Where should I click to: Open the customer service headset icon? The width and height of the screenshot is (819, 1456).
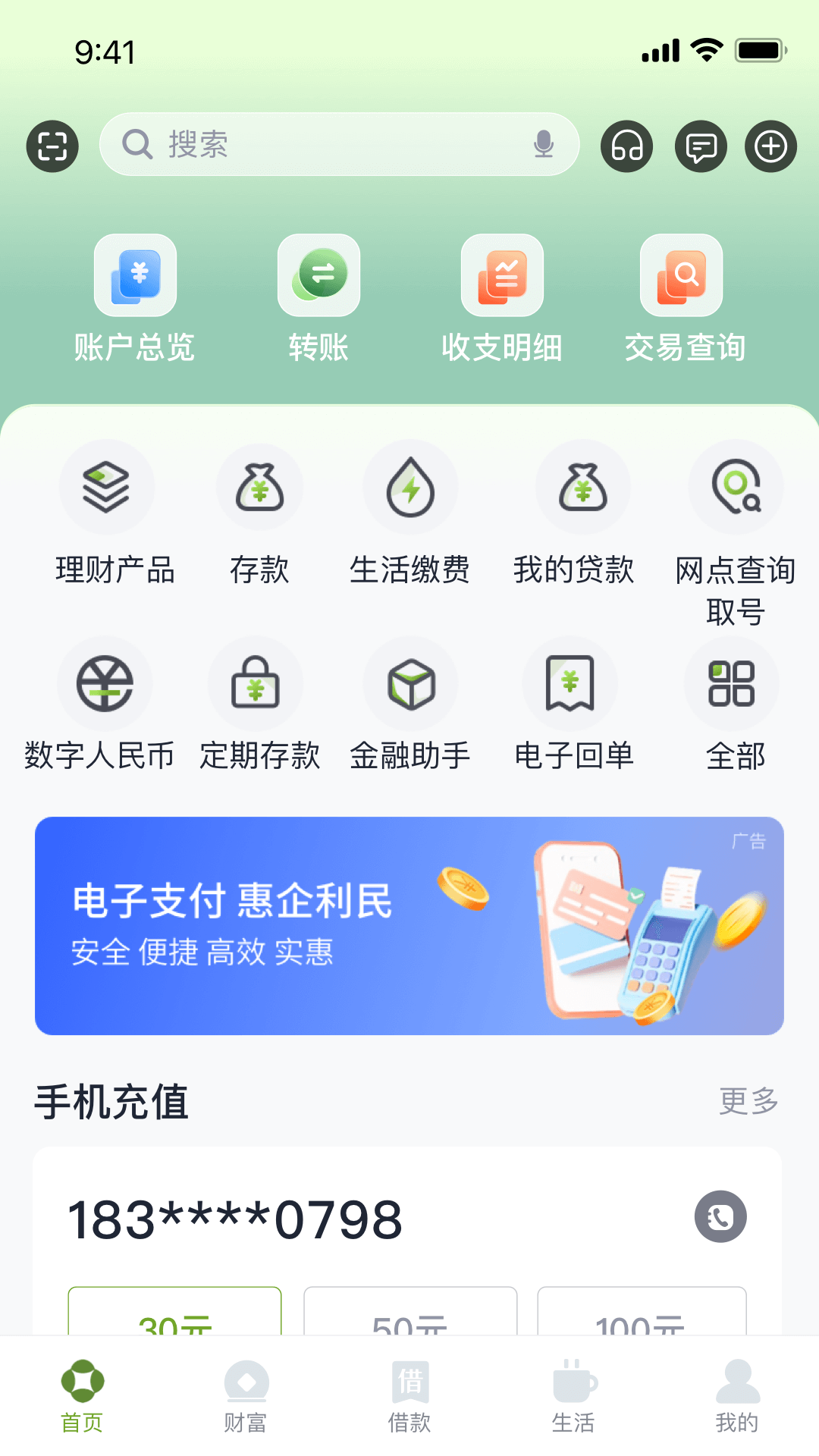626,146
